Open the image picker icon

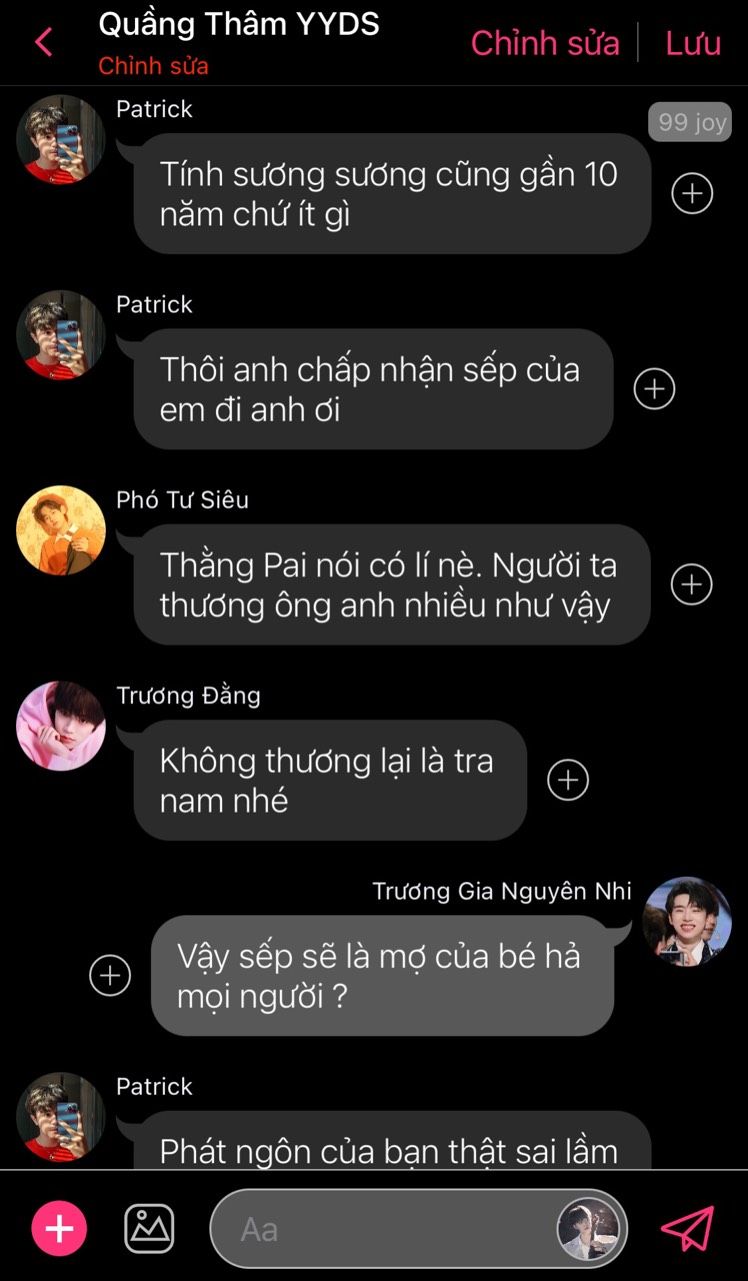click(x=149, y=1228)
